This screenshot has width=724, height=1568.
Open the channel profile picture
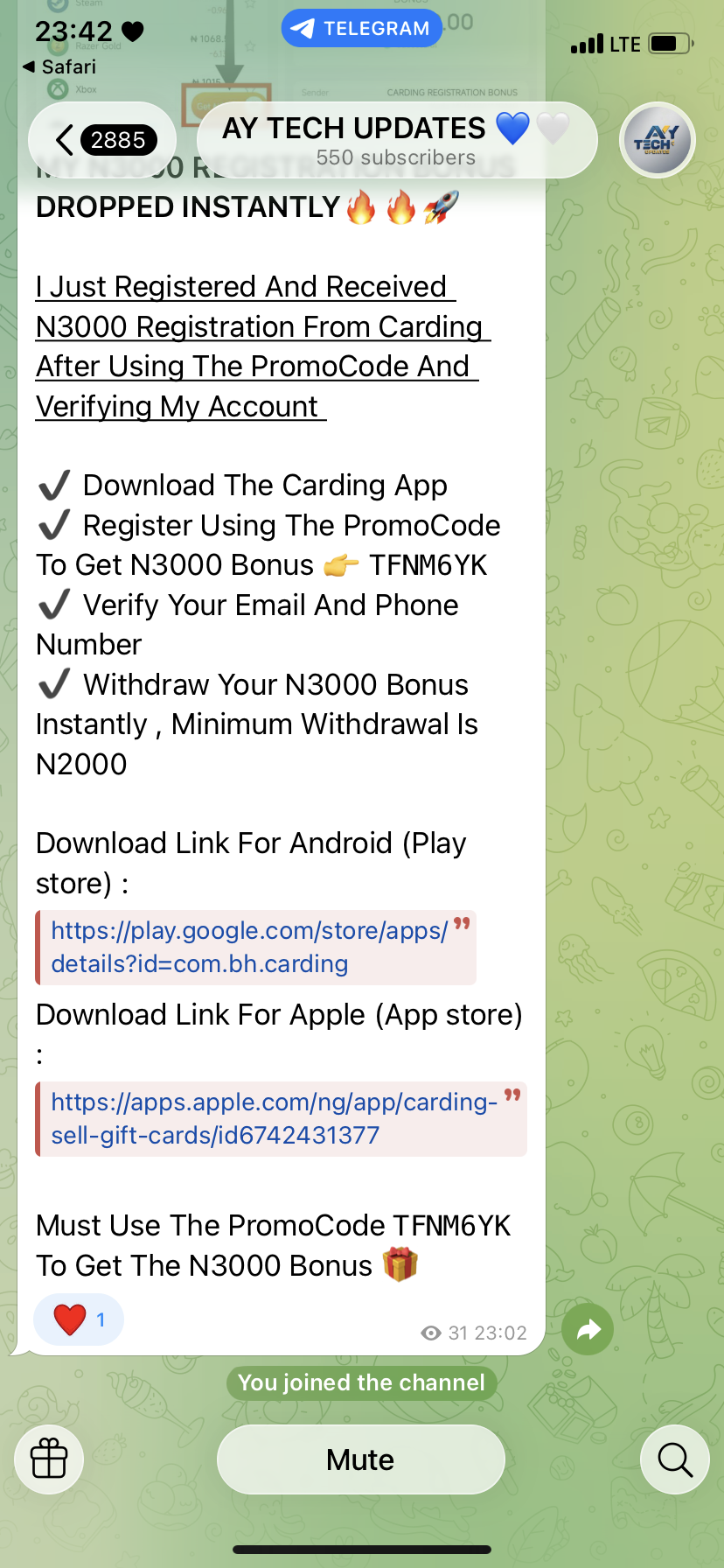point(657,140)
